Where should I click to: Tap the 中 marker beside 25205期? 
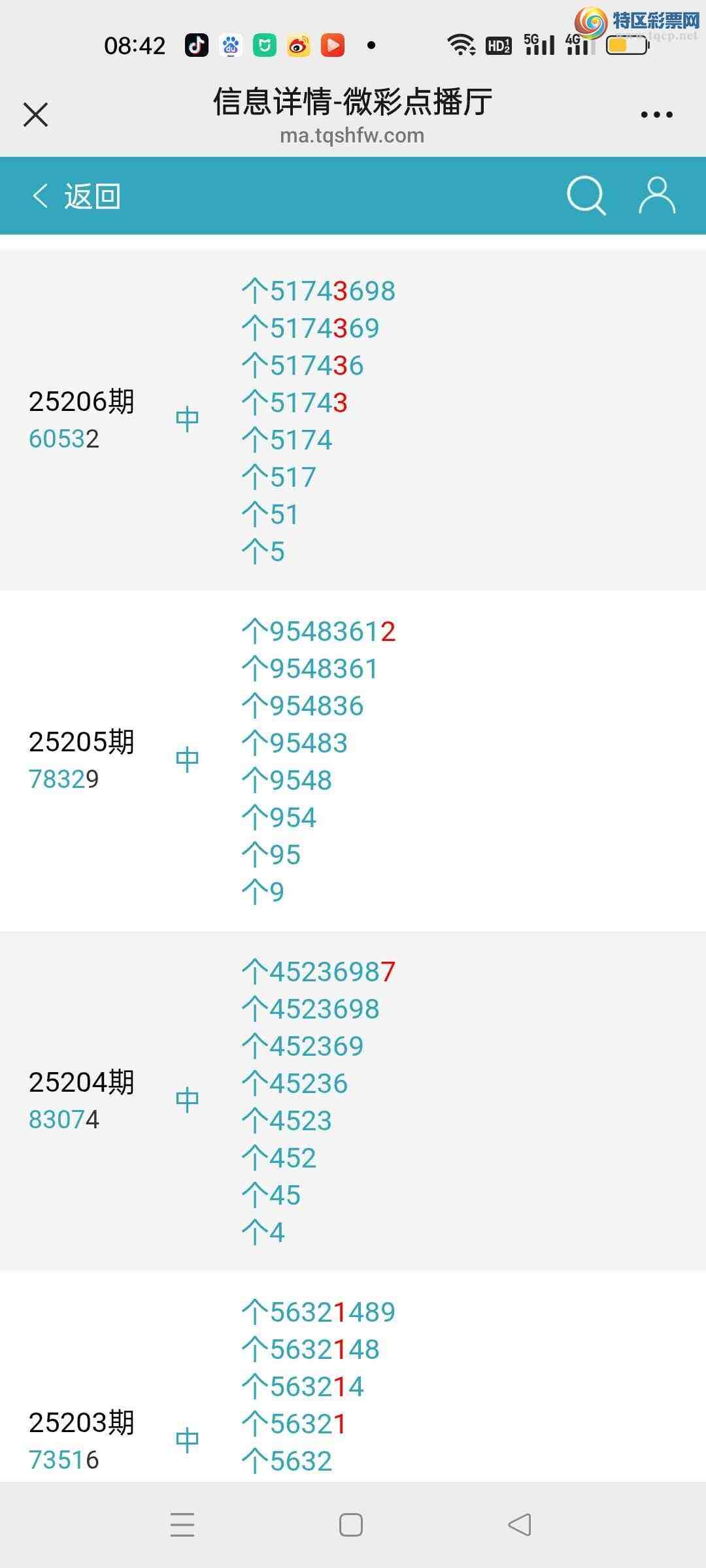click(x=187, y=759)
